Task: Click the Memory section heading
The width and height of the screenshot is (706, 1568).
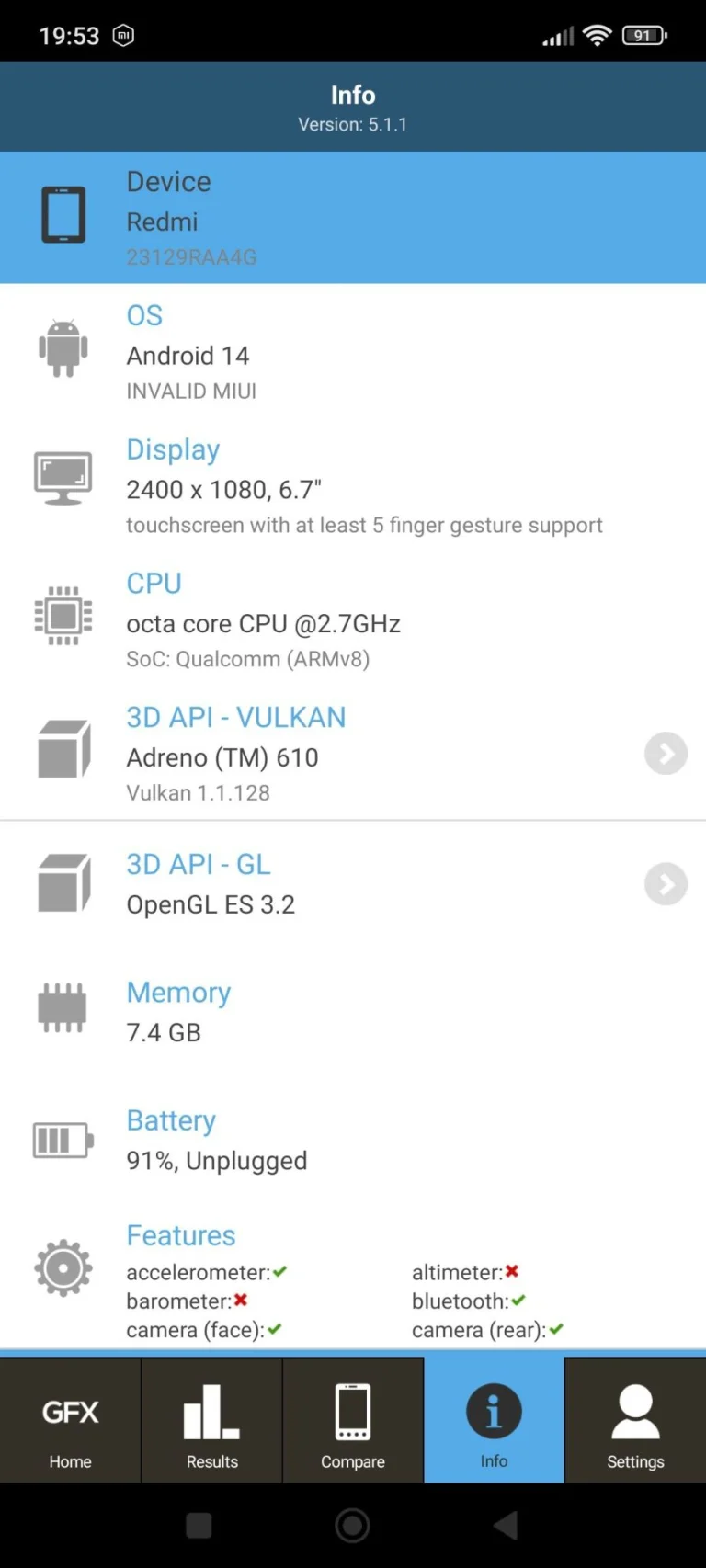Action: 178,993
